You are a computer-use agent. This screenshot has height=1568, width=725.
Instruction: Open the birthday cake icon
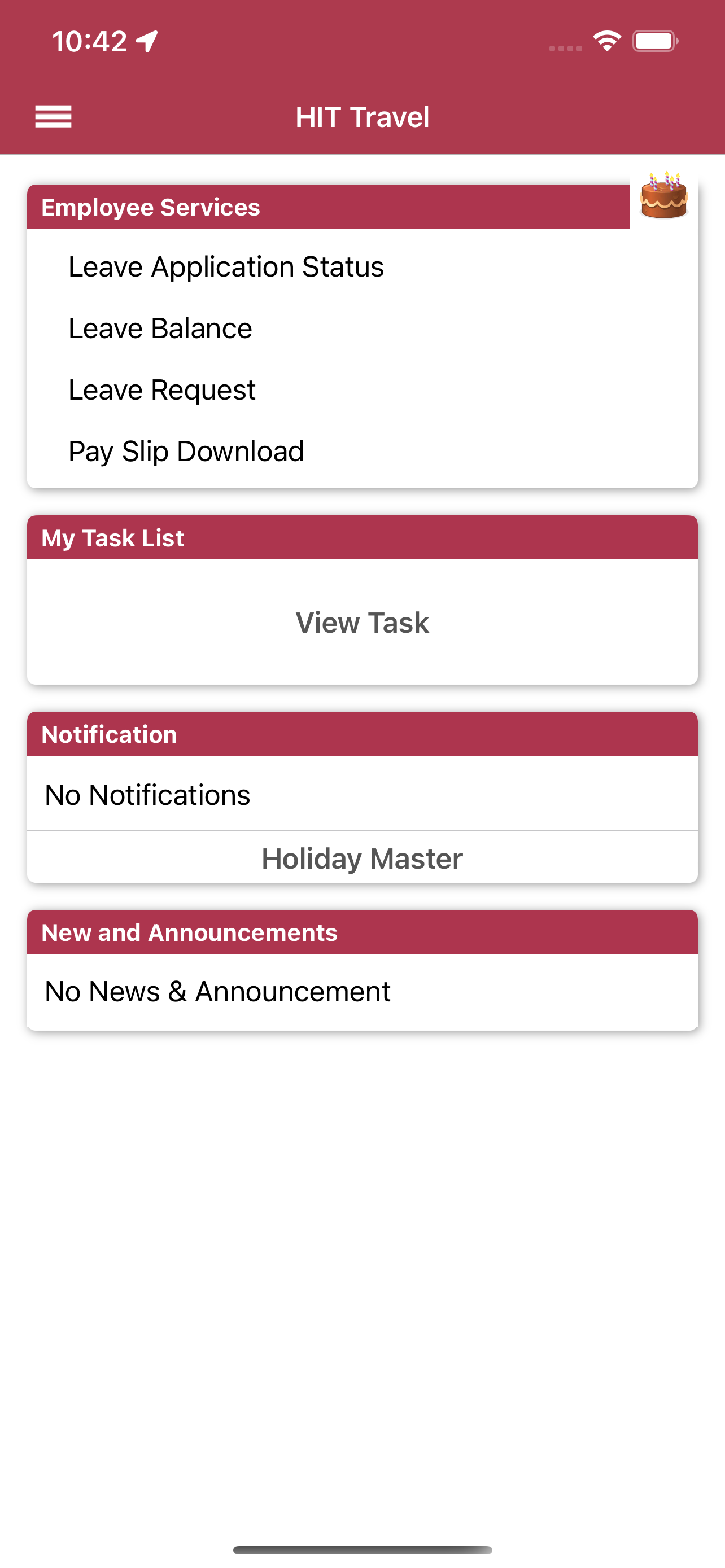tap(663, 197)
